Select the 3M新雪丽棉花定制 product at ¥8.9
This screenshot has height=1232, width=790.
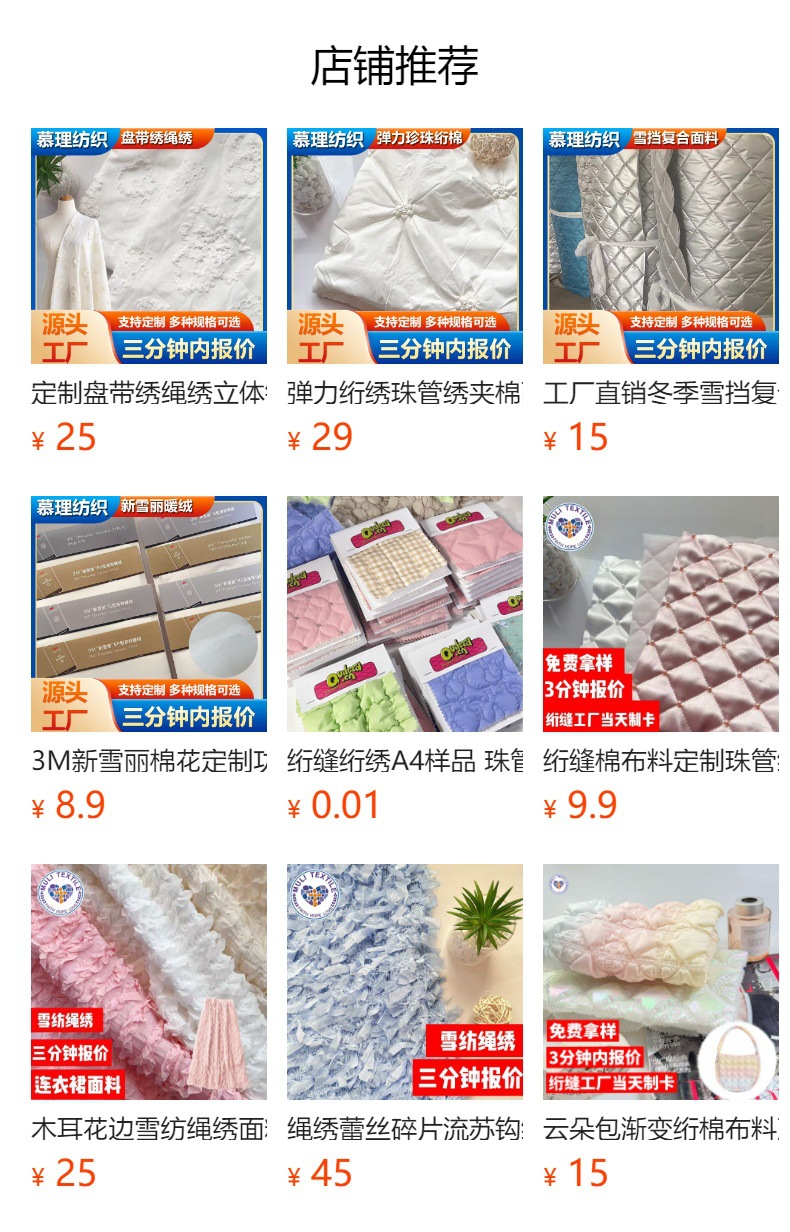pyautogui.click(x=149, y=614)
